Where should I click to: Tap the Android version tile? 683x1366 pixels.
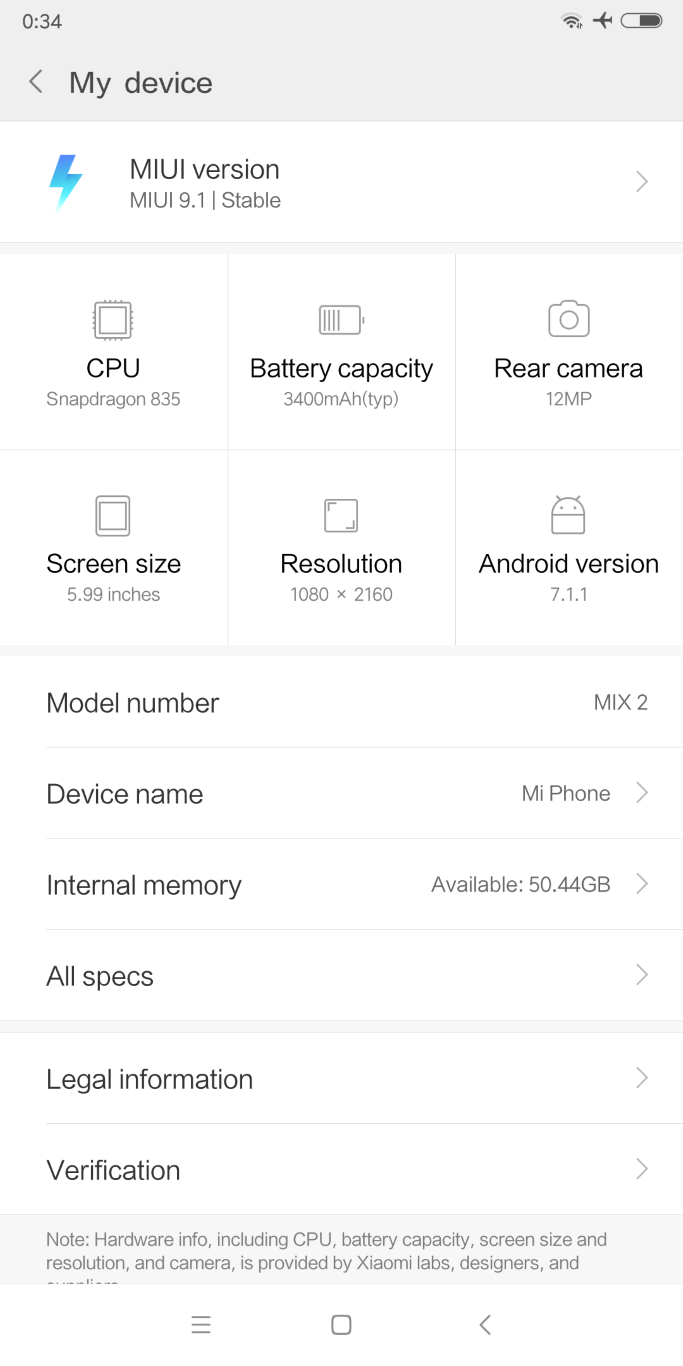pos(569,548)
